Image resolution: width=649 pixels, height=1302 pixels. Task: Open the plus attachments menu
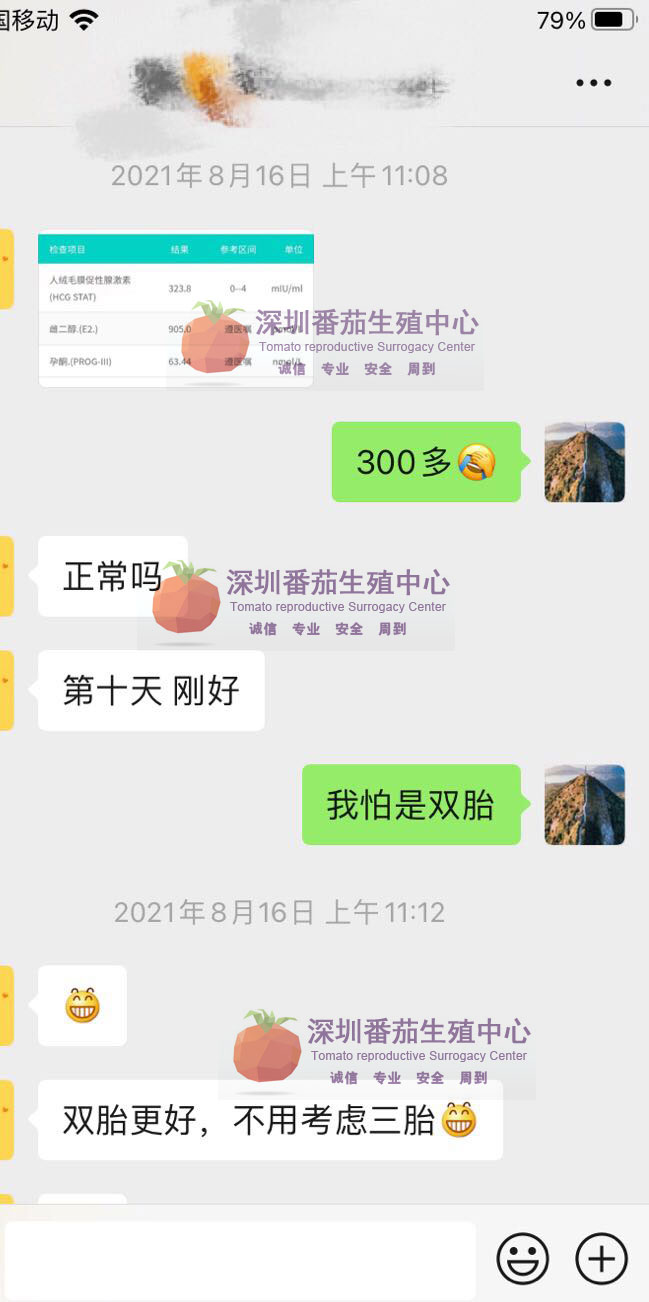coord(601,1258)
